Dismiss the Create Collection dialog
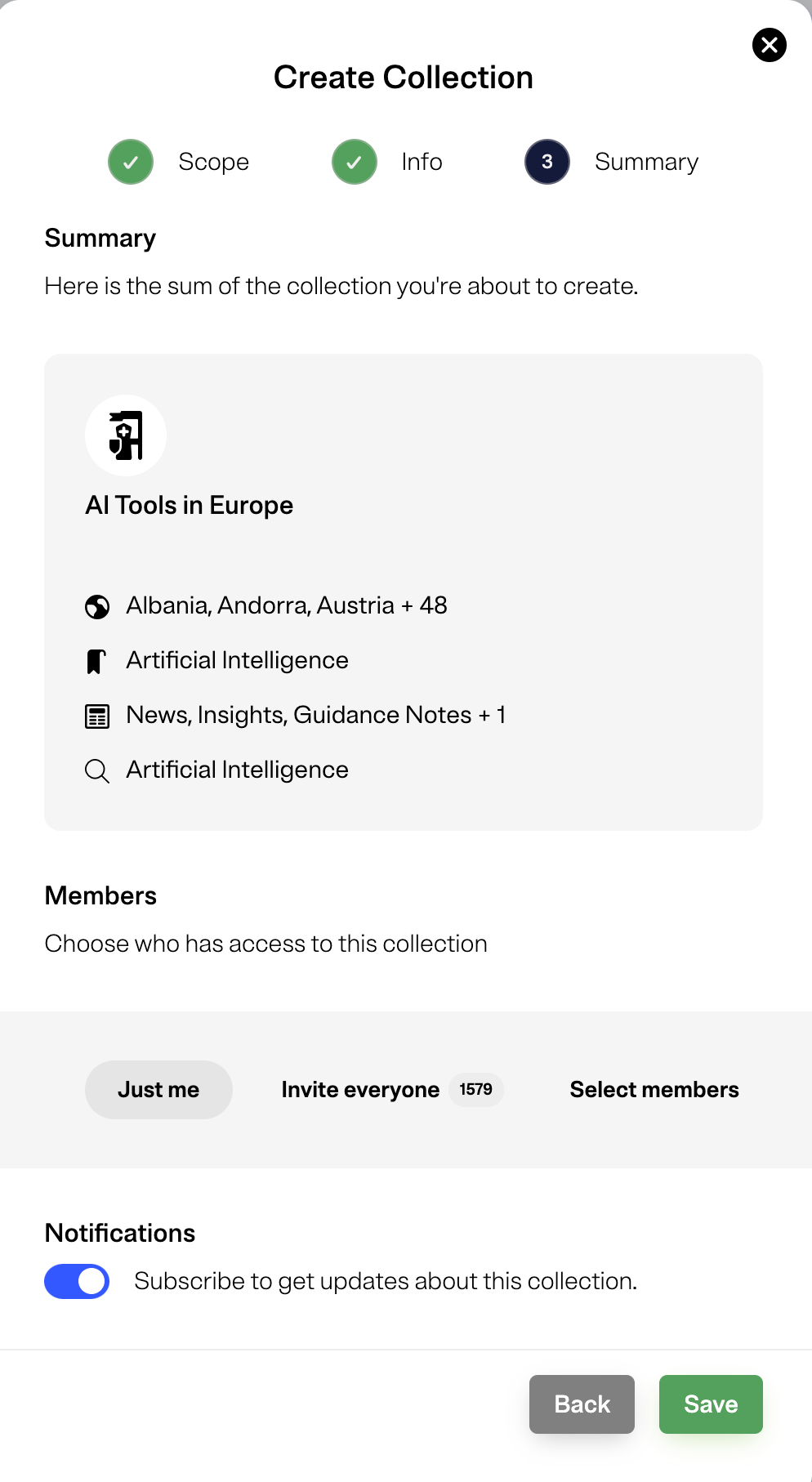The width and height of the screenshot is (812, 1482). tap(769, 45)
